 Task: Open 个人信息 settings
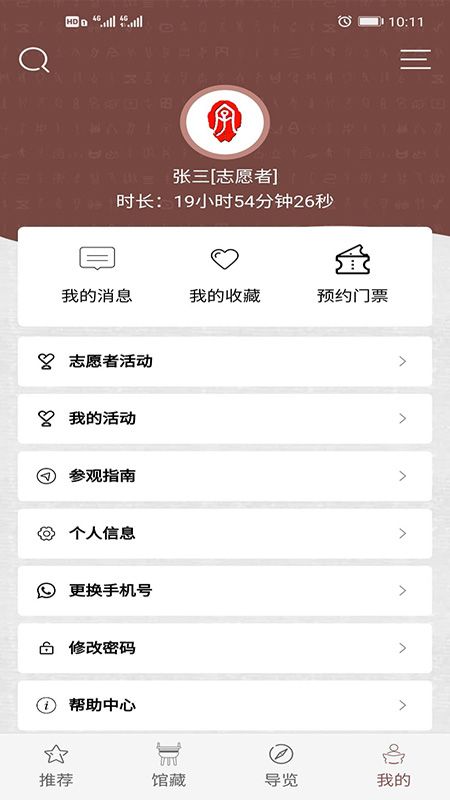[225, 534]
